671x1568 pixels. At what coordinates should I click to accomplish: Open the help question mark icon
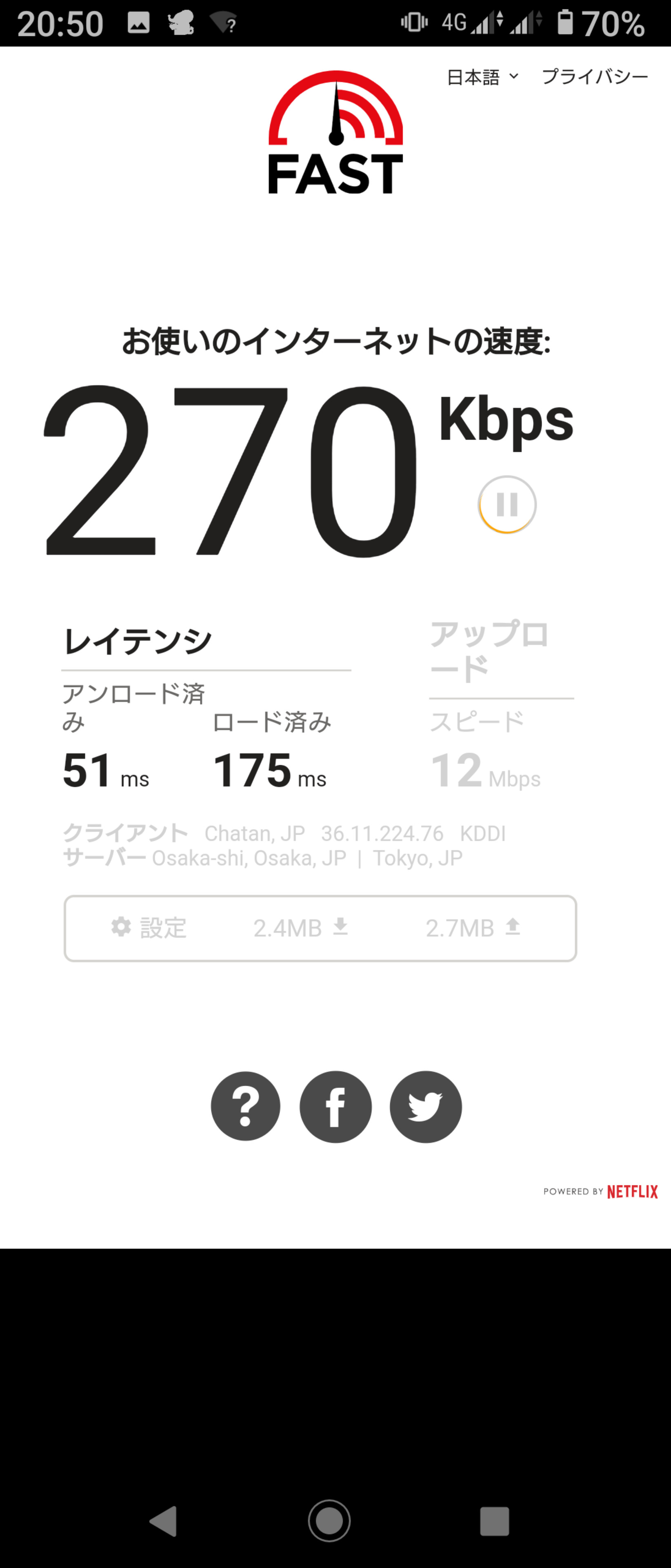[x=245, y=1106]
